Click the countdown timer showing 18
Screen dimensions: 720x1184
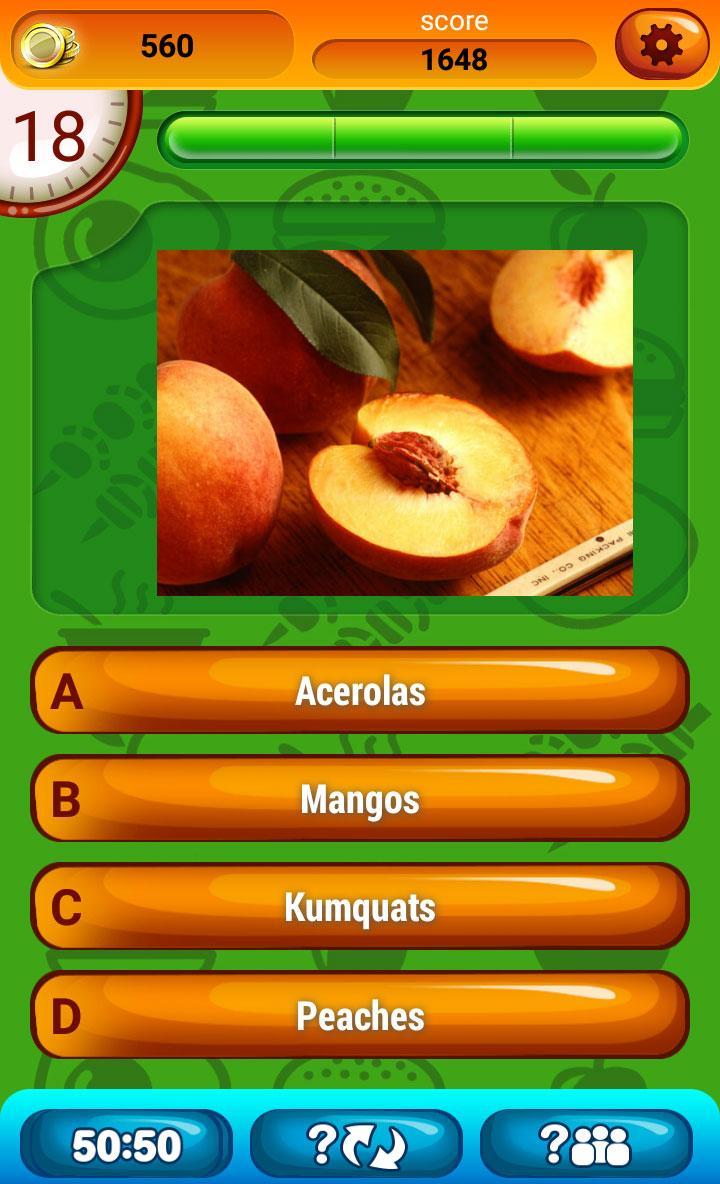coord(48,134)
